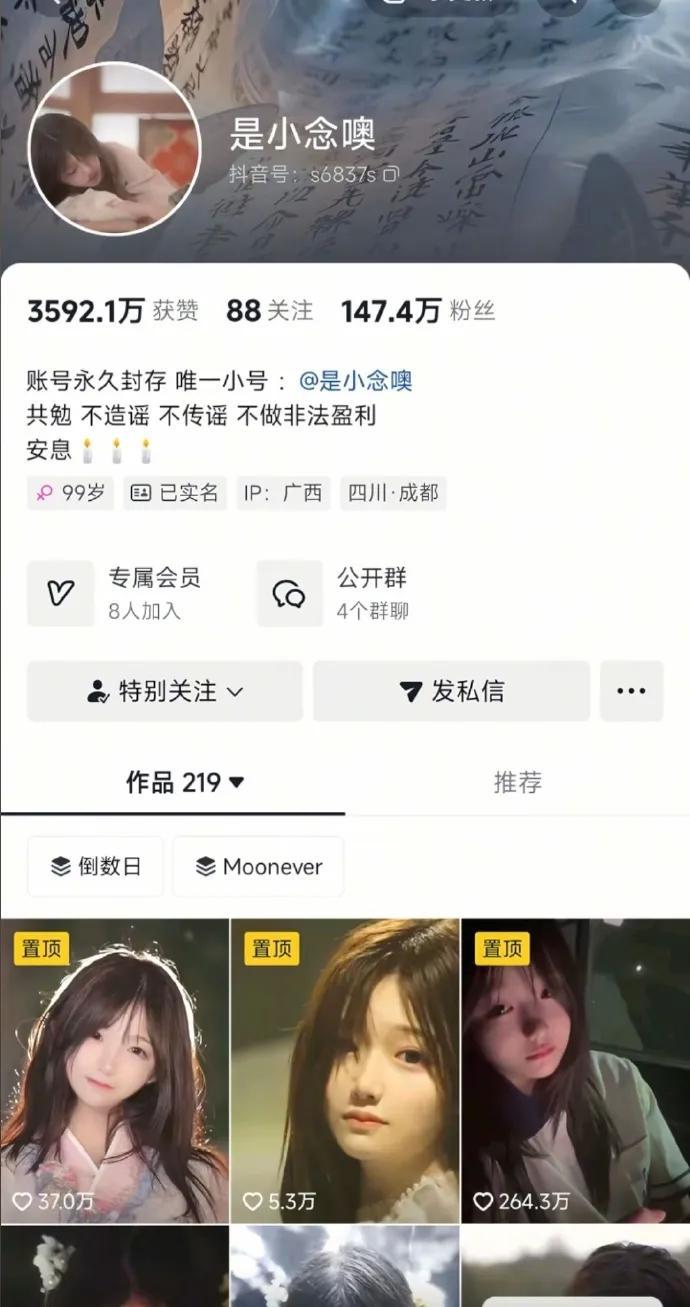Open the profile avatar picture
This screenshot has height=1307, width=690.
113,149
